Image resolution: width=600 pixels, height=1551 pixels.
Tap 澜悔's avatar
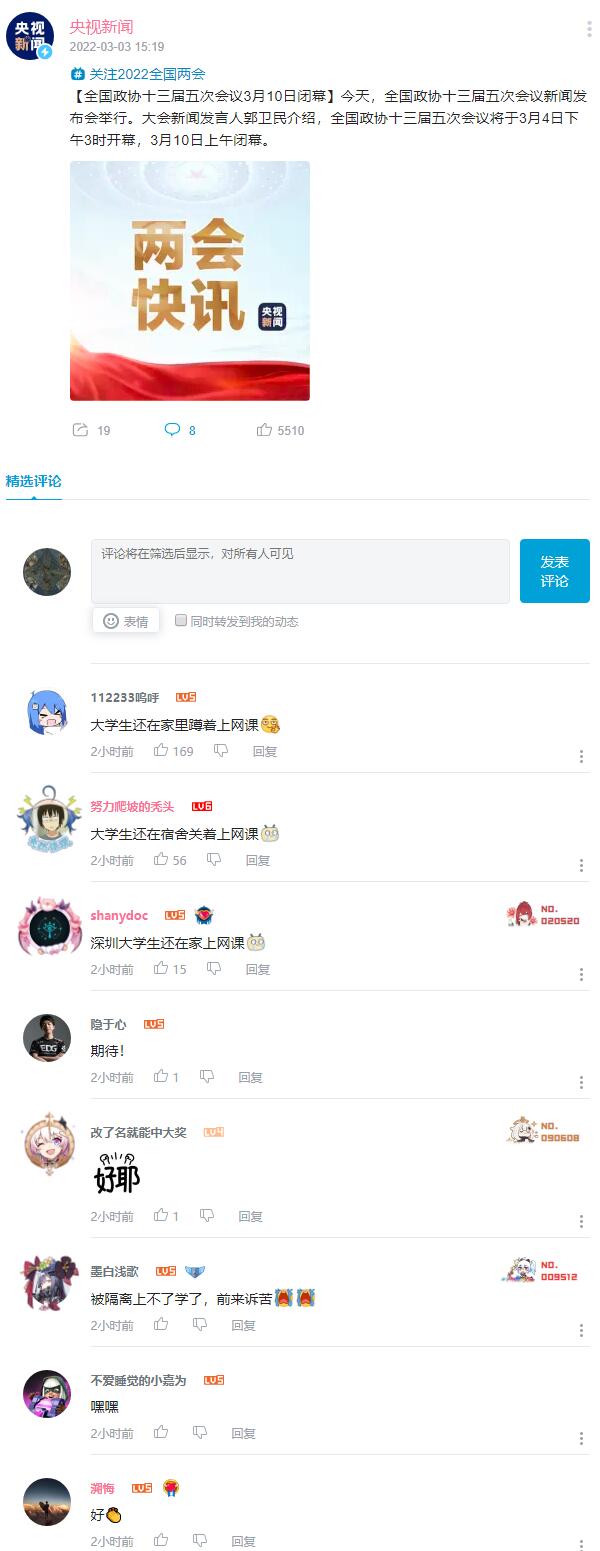pyautogui.click(x=47, y=1502)
